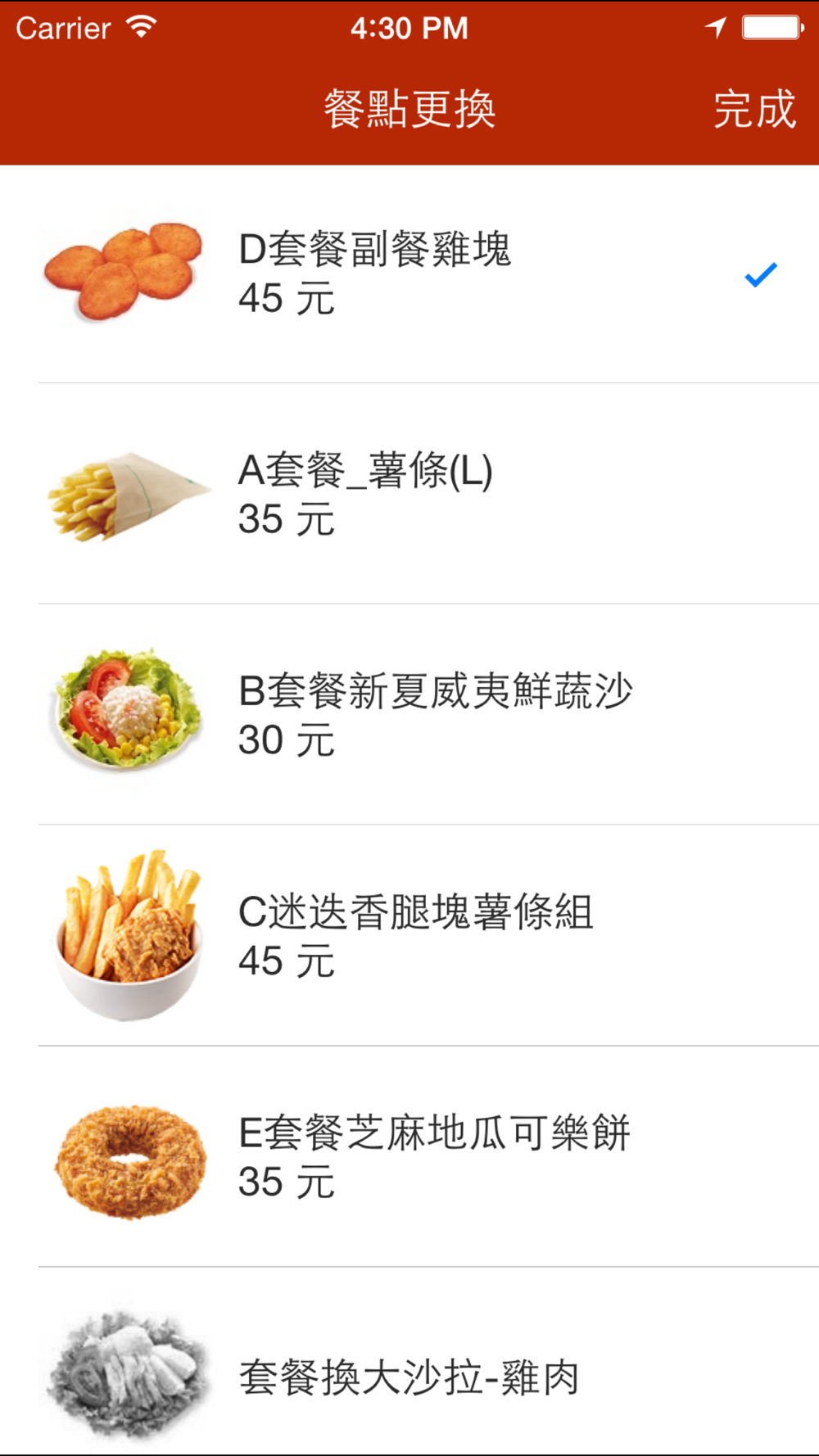The image size is (819, 1456).
Task: Choose E套餐芝麻地瓜可樂餅
Action: point(409,1157)
